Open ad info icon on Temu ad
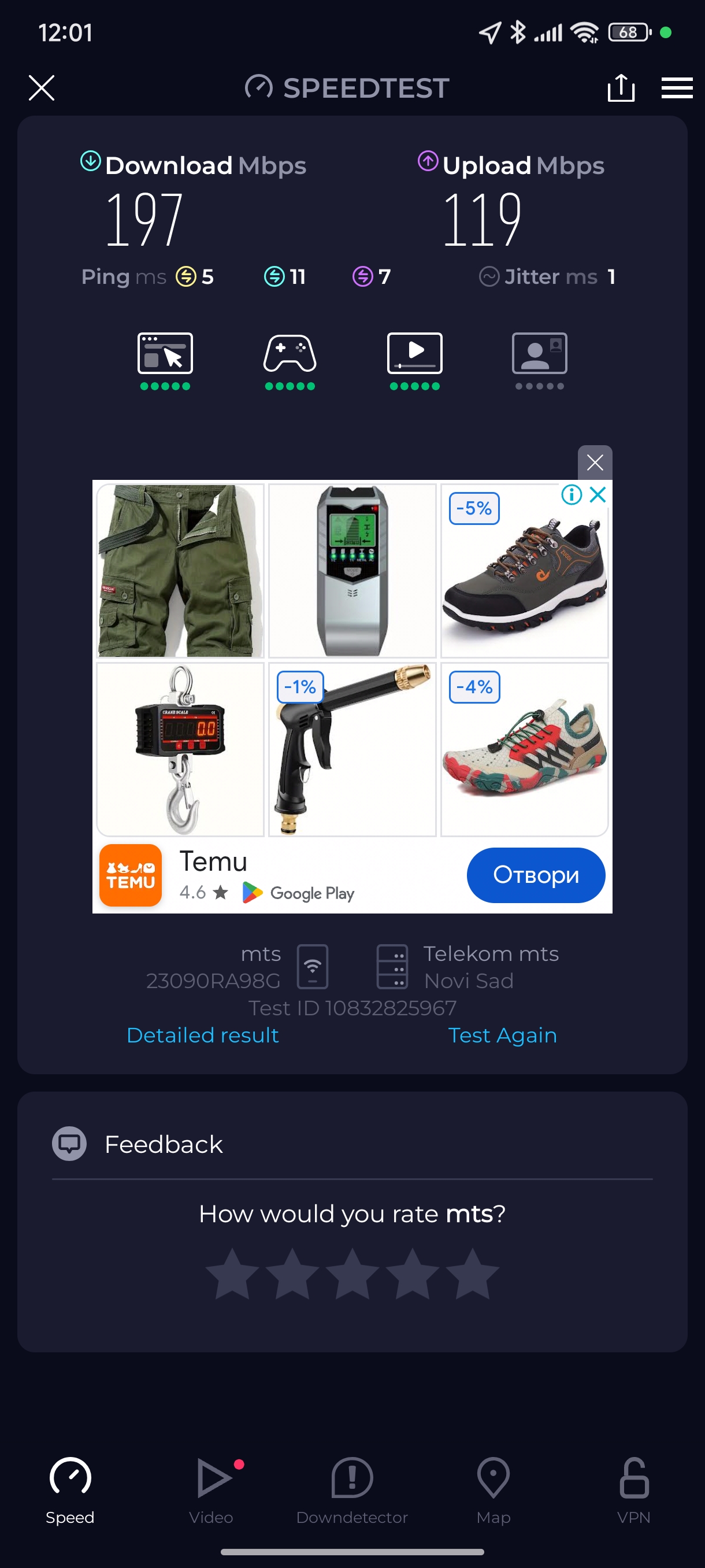This screenshot has height=1568, width=705. (571, 494)
